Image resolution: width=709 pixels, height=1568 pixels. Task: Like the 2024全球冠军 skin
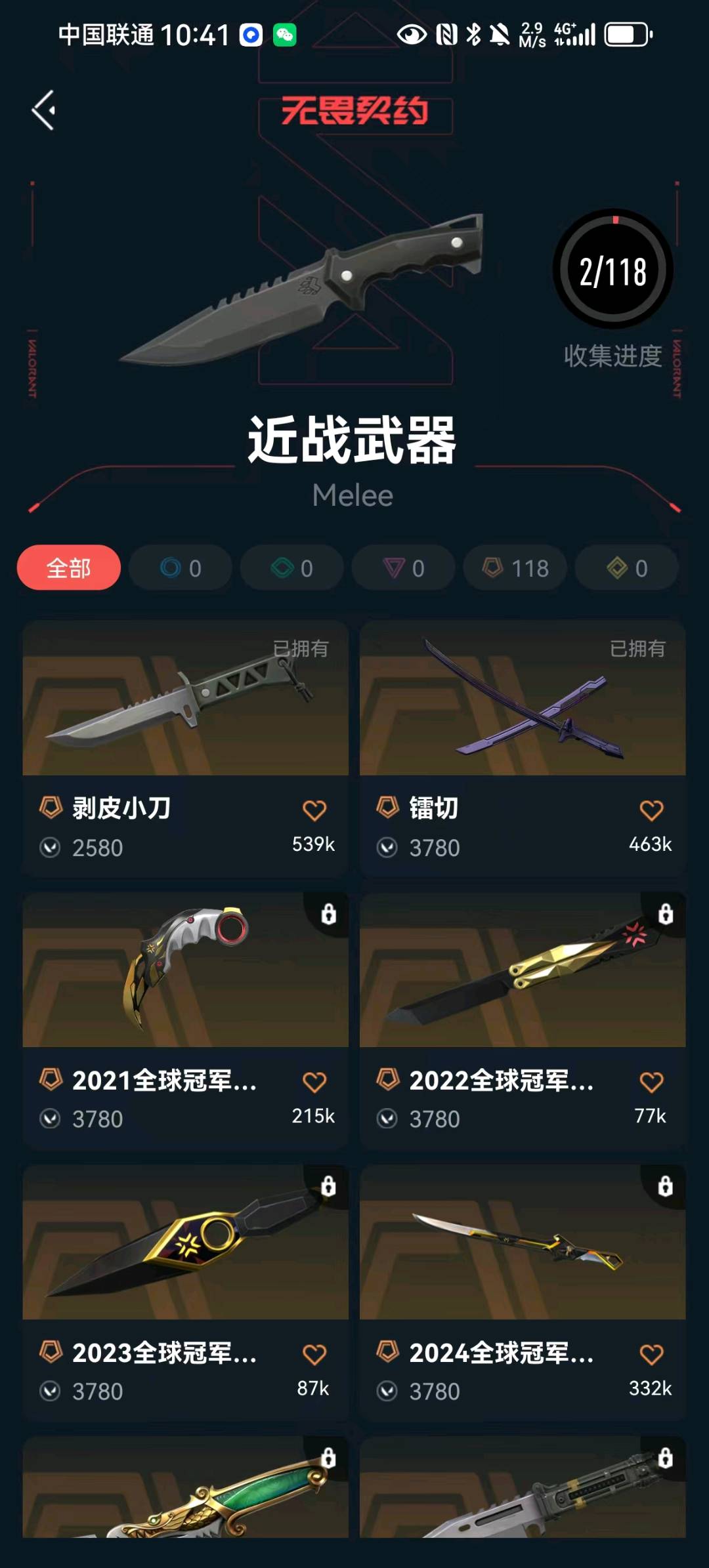(x=651, y=1354)
